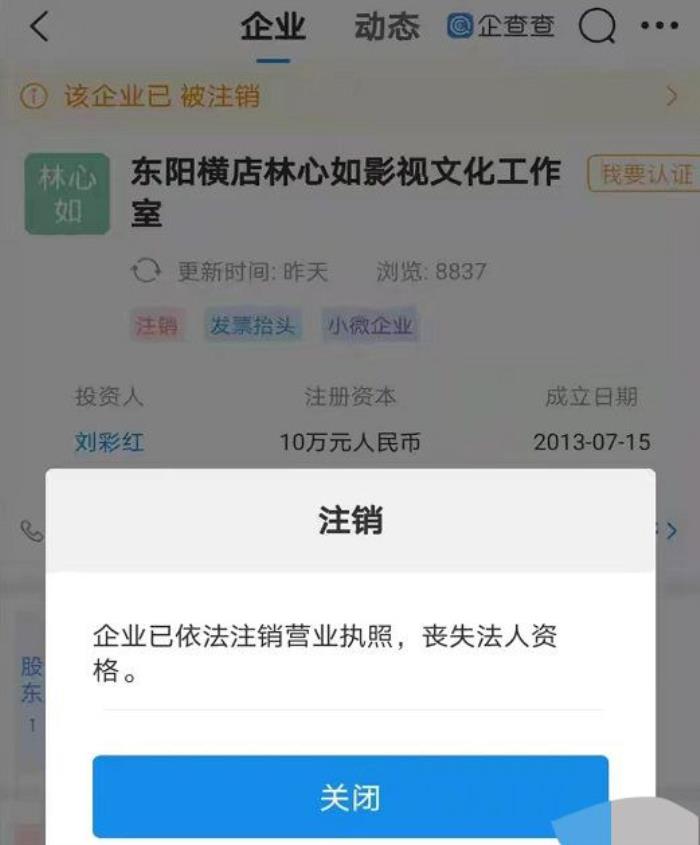
Task: Open the 该企业已被注销 notice banner
Action: [350, 96]
